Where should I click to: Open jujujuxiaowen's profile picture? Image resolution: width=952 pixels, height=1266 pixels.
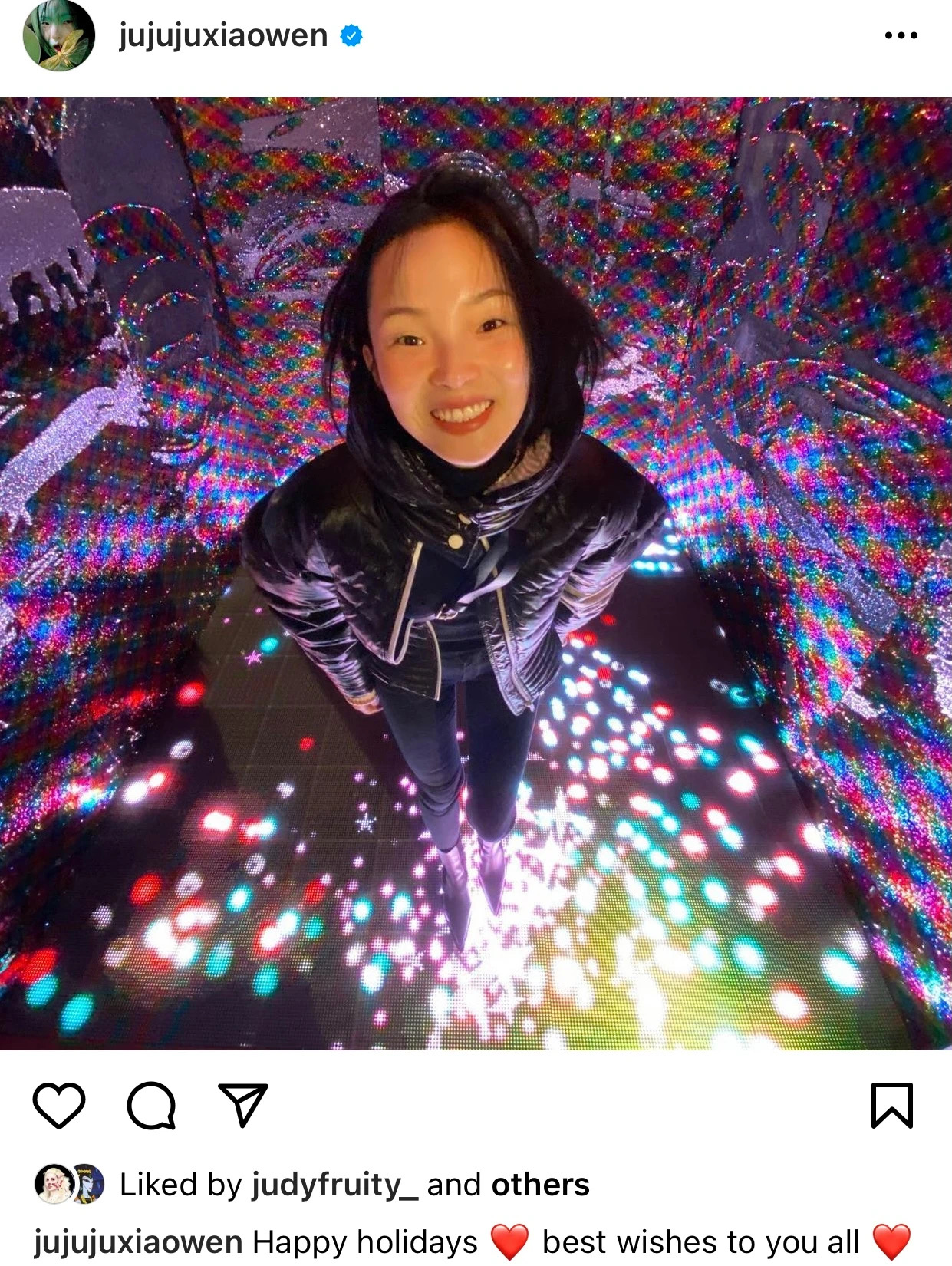tap(58, 36)
